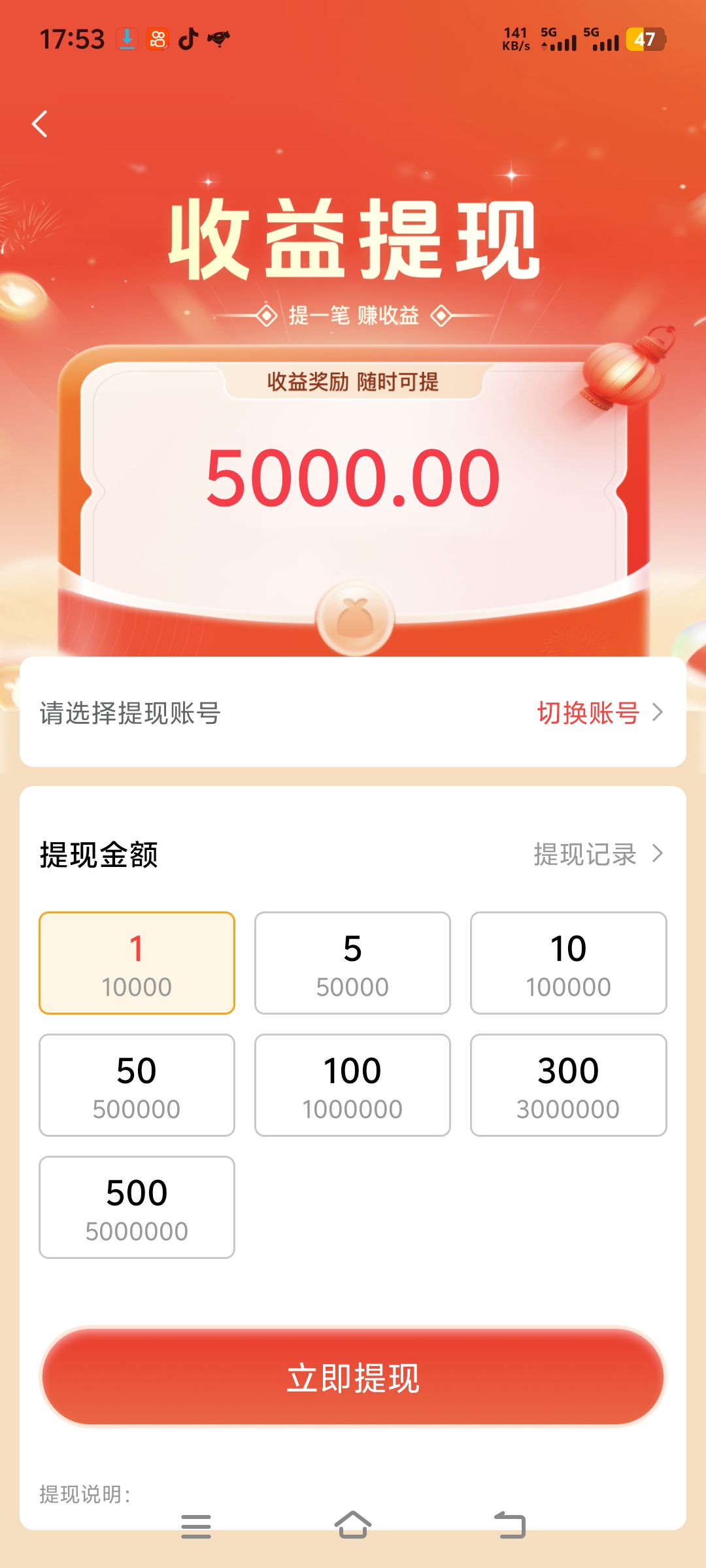
Task: Open 提现记录 withdrawal history
Action: 597,854
